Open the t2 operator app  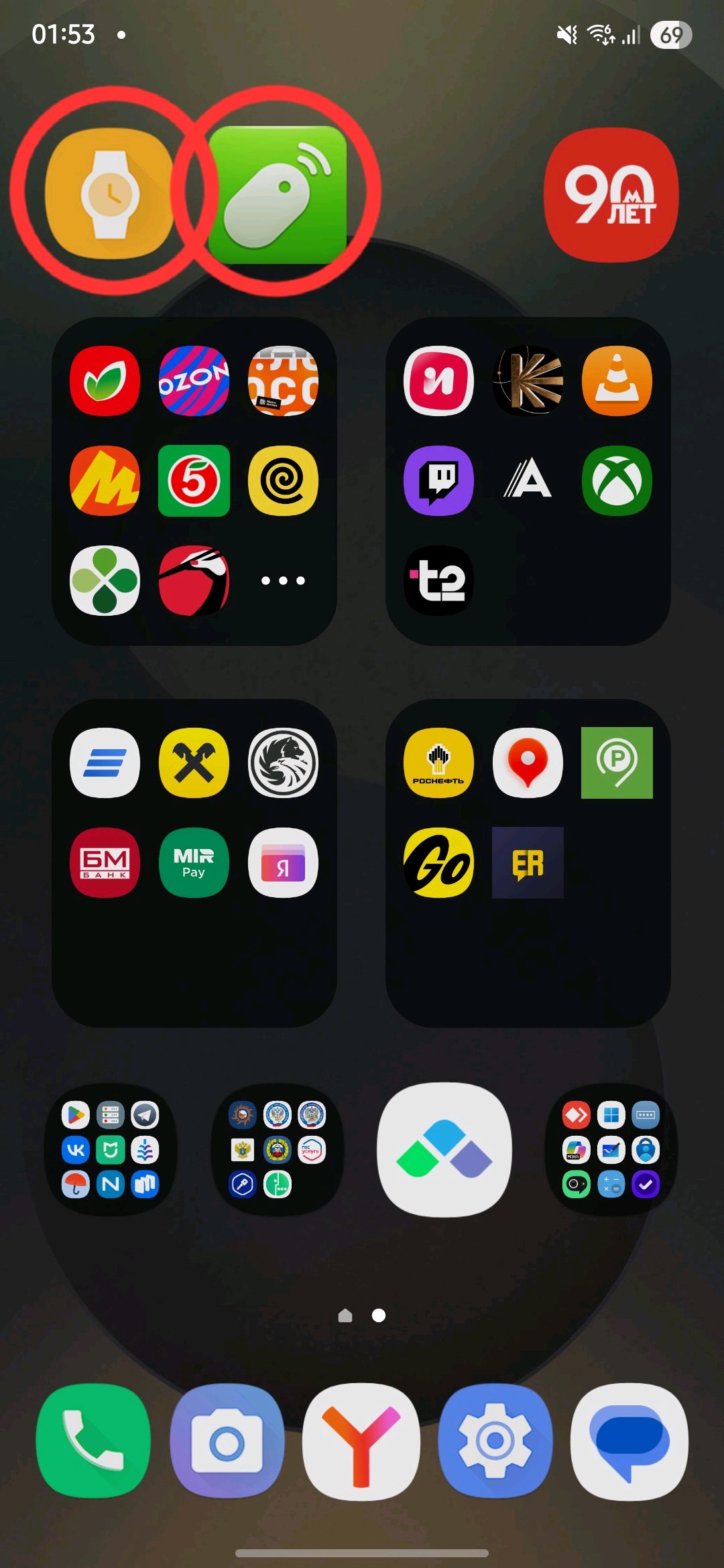[x=438, y=580]
